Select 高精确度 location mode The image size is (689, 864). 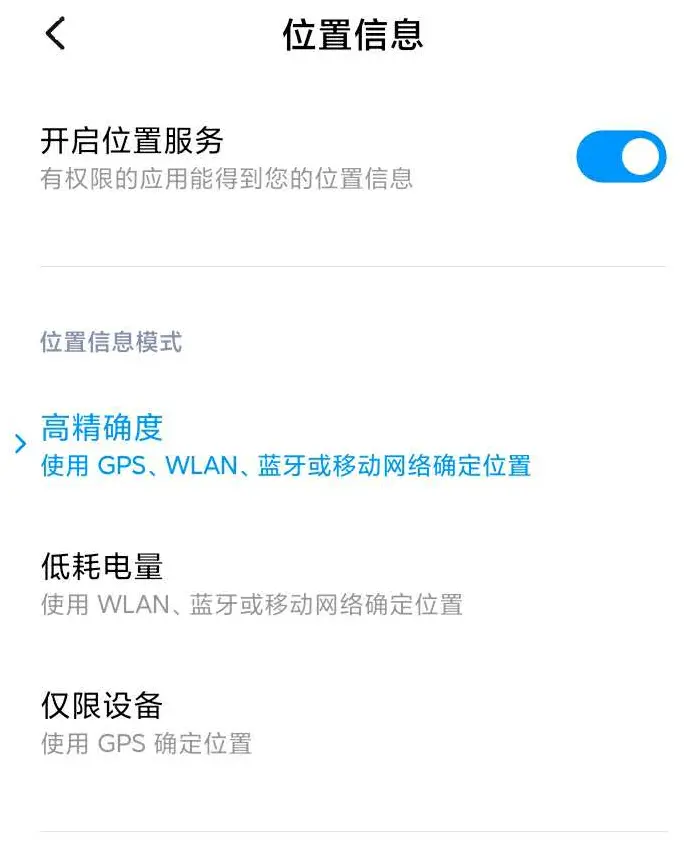tap(285, 446)
